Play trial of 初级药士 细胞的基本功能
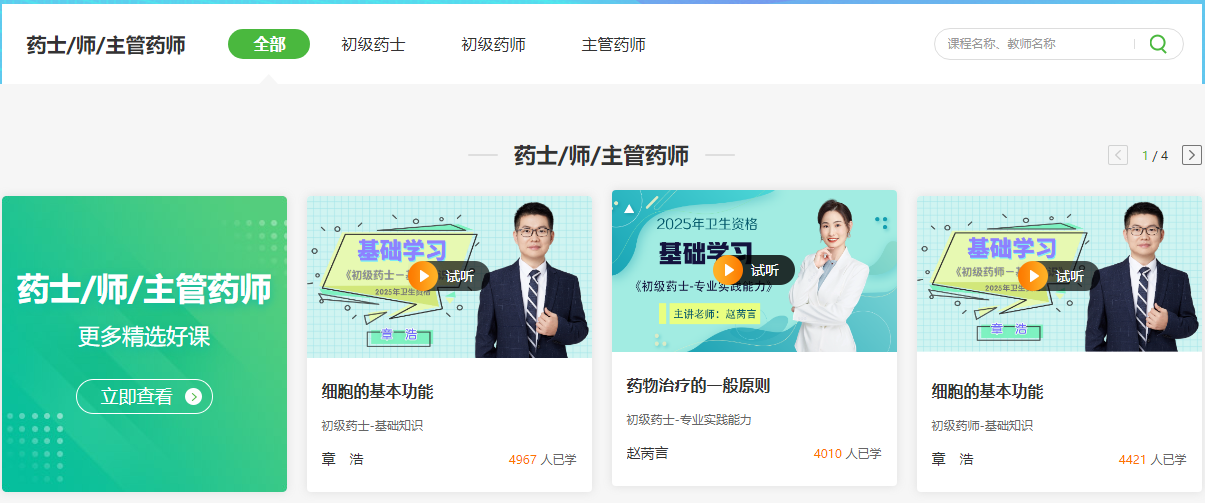 click(424, 276)
